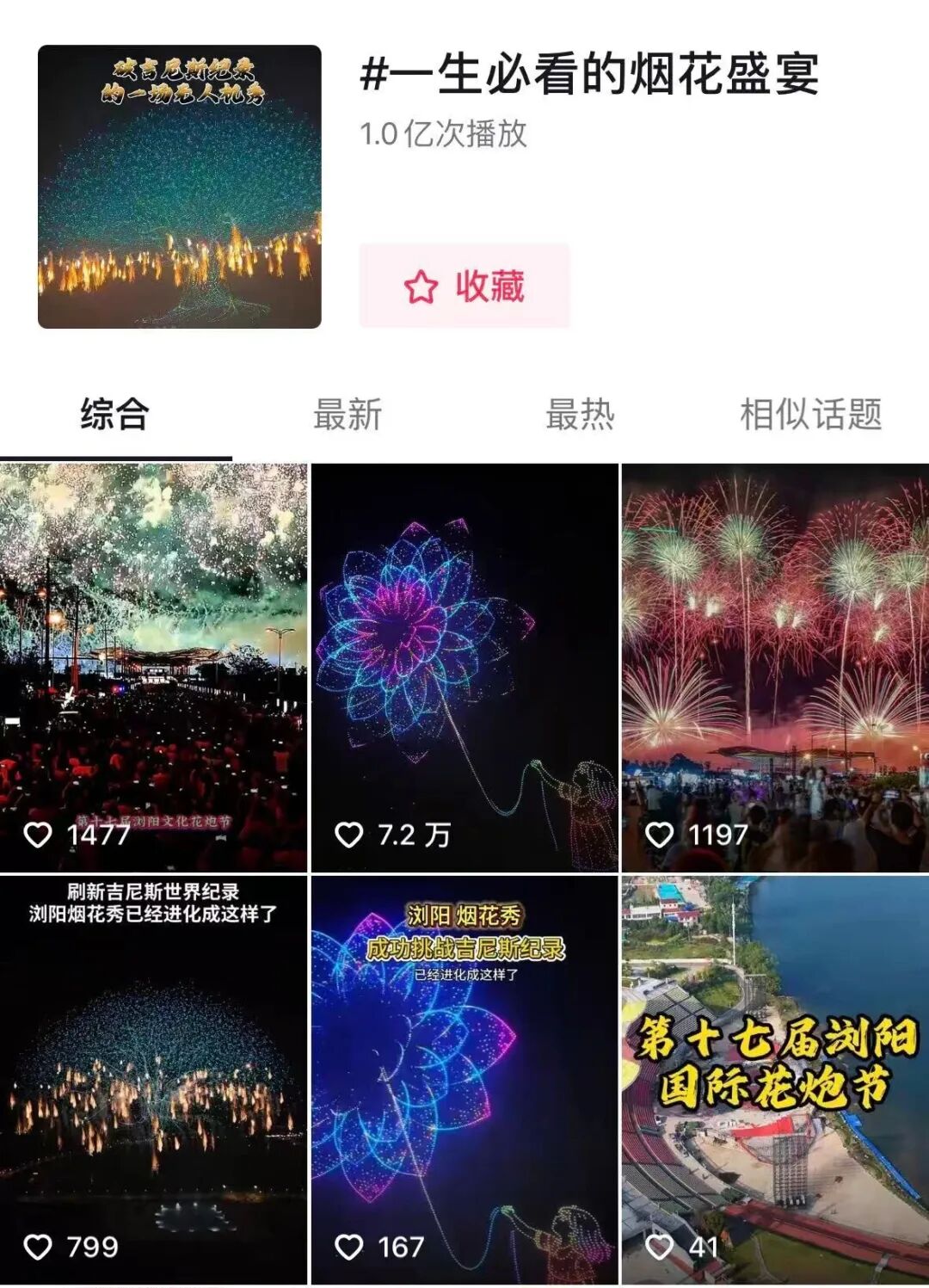Open the 成功挑战吉尼斯纪录 video
This screenshot has height=1288, width=929.
464,1080
